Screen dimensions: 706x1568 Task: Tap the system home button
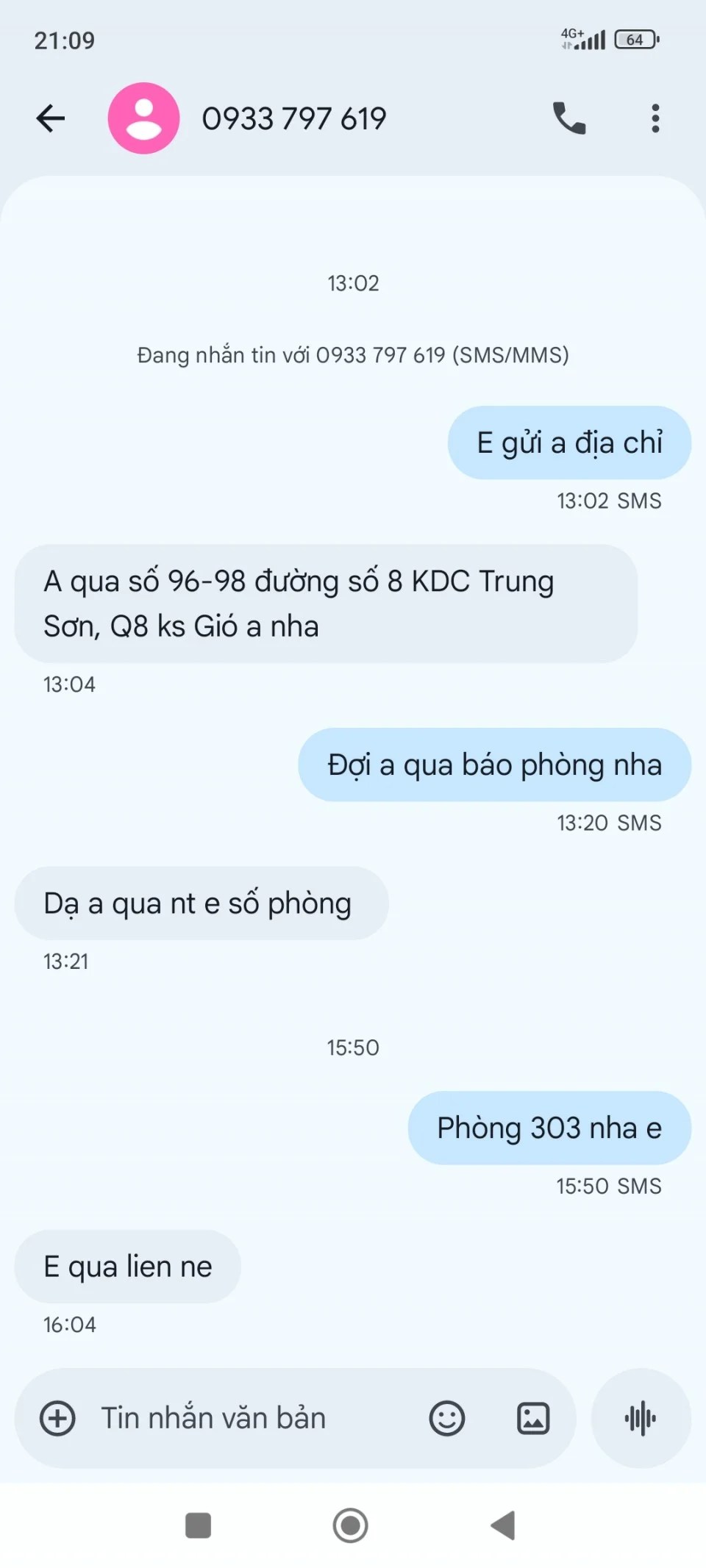[x=351, y=1525]
